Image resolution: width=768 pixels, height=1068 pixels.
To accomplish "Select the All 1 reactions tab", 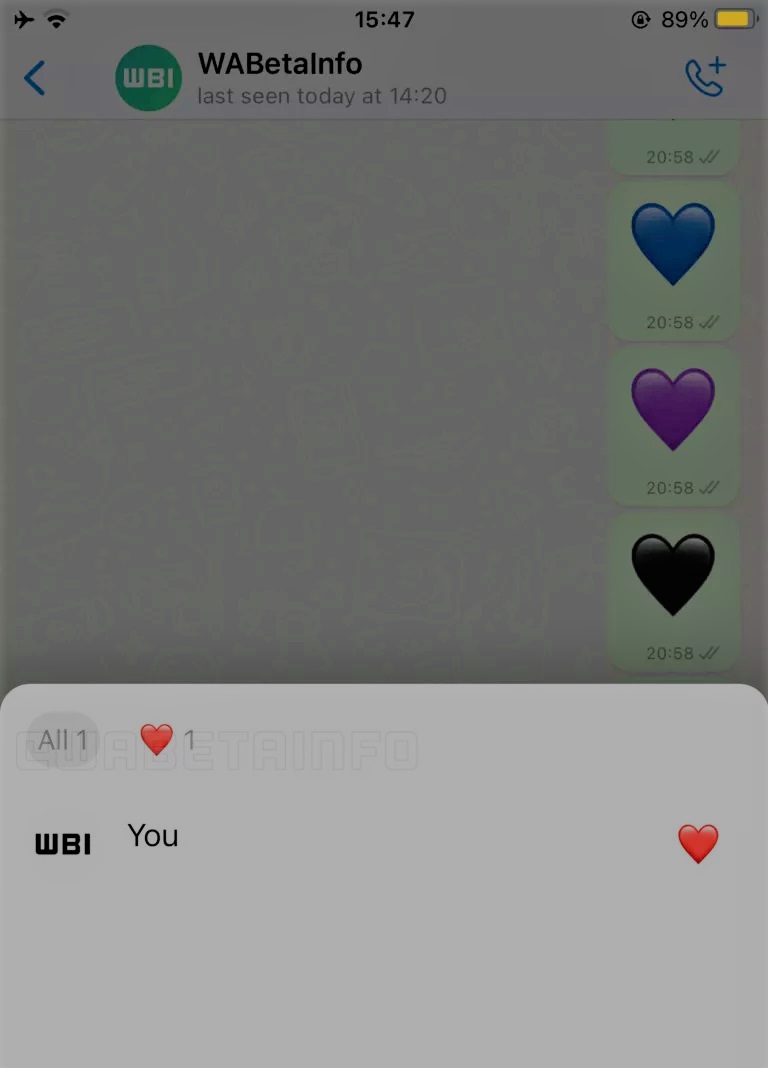I will point(63,741).
